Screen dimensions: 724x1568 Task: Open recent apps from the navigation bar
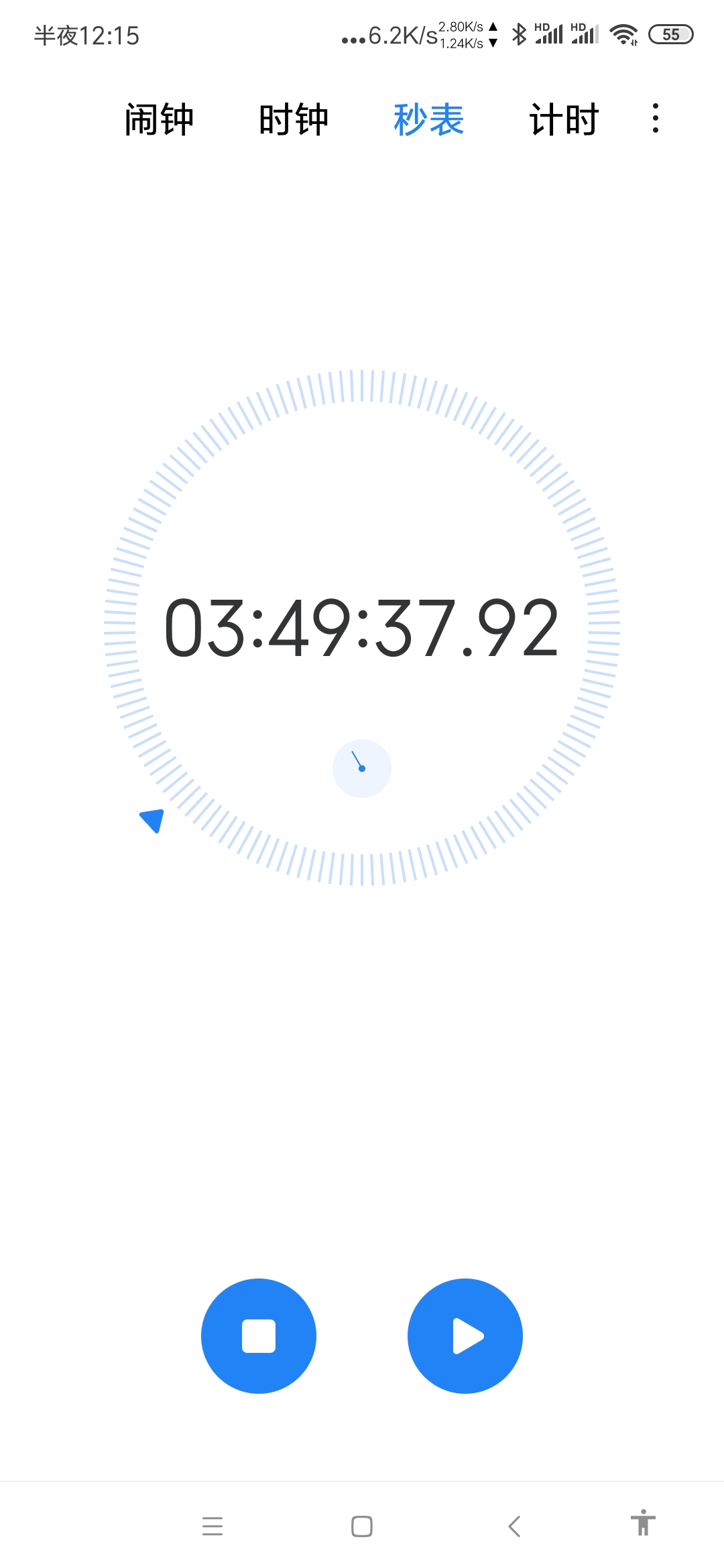[213, 1526]
